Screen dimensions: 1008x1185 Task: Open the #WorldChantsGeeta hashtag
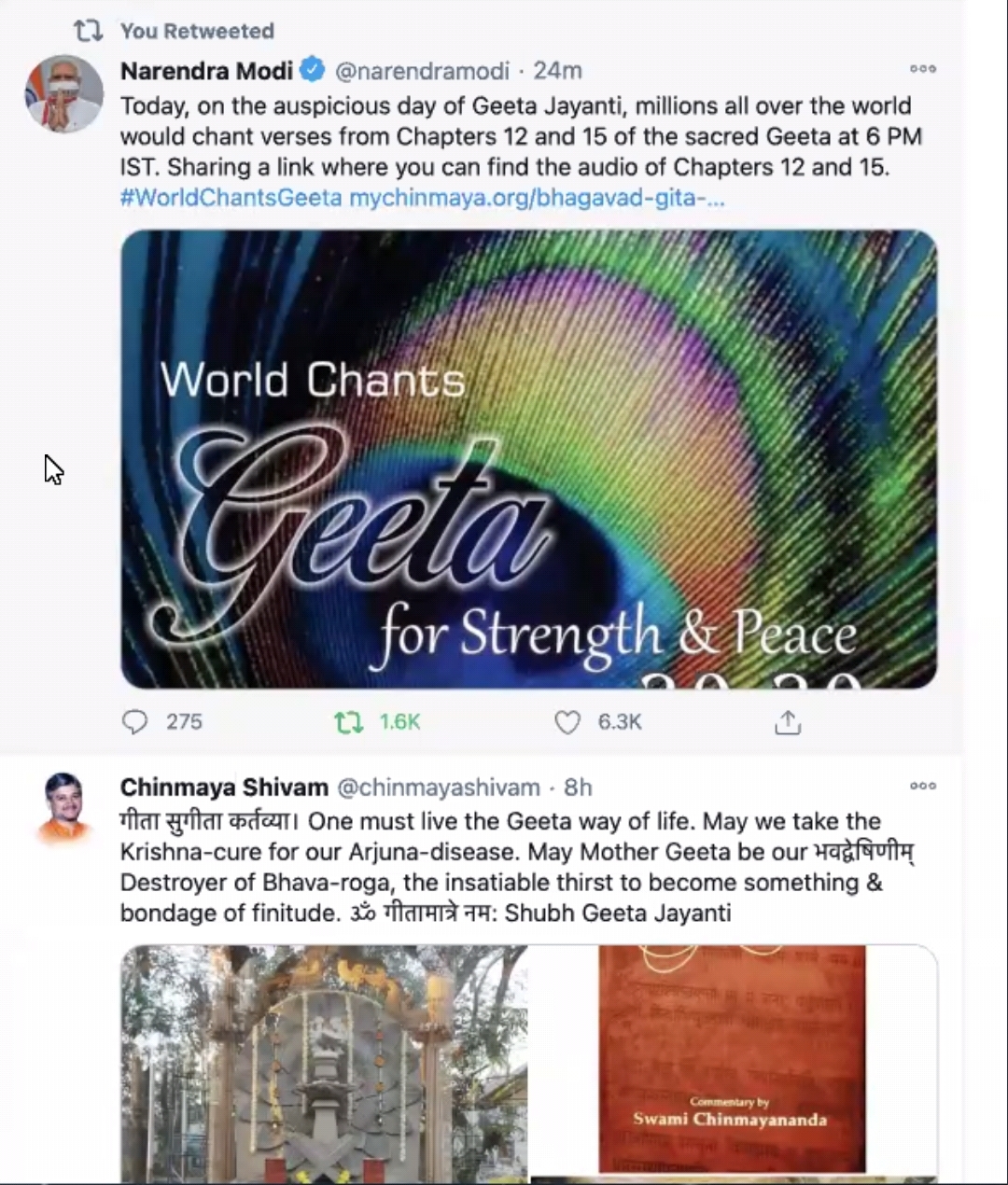coord(231,198)
